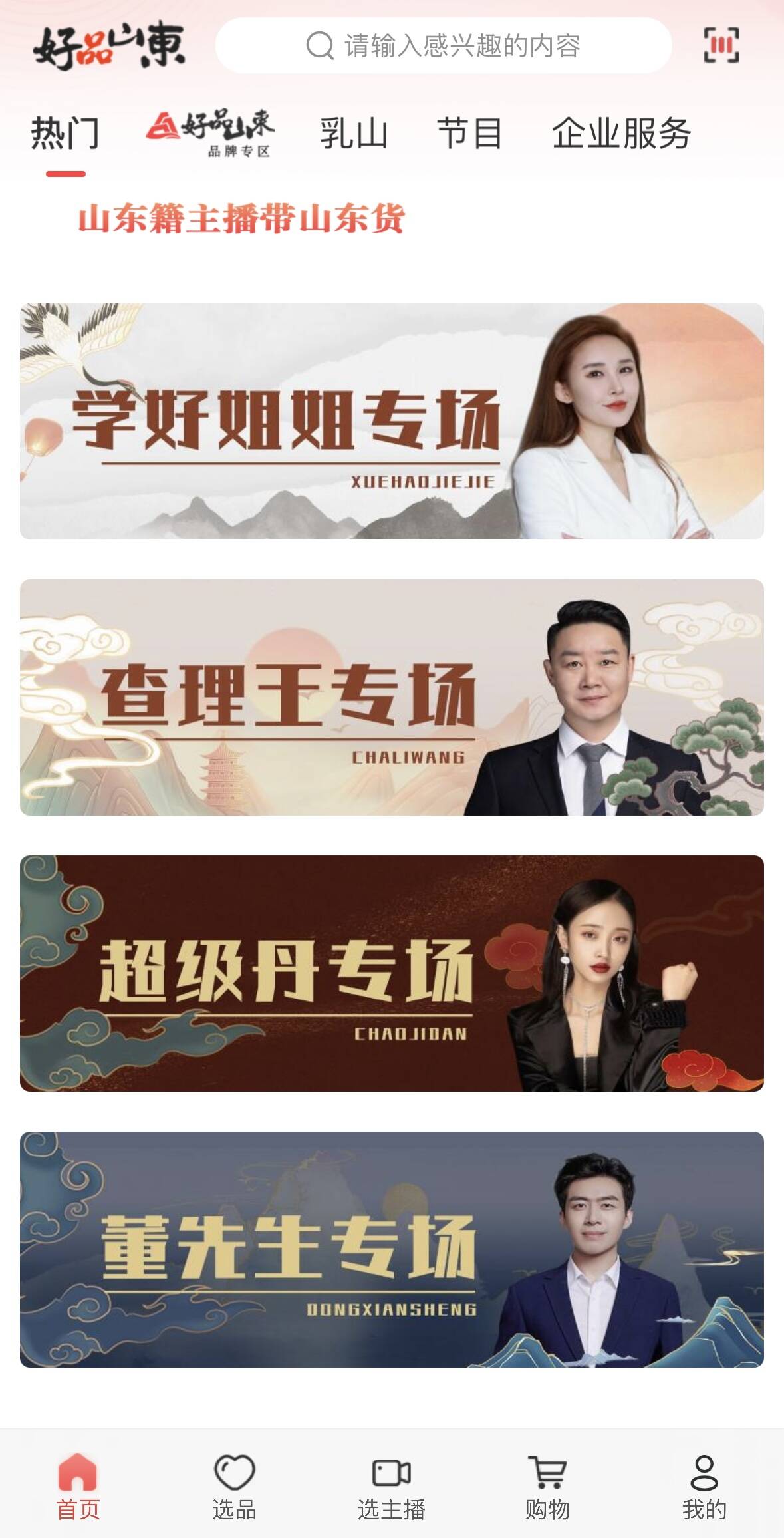Open the 好品山东 品牌专区 tab
Screen dimensions: 784x1538
(210, 132)
